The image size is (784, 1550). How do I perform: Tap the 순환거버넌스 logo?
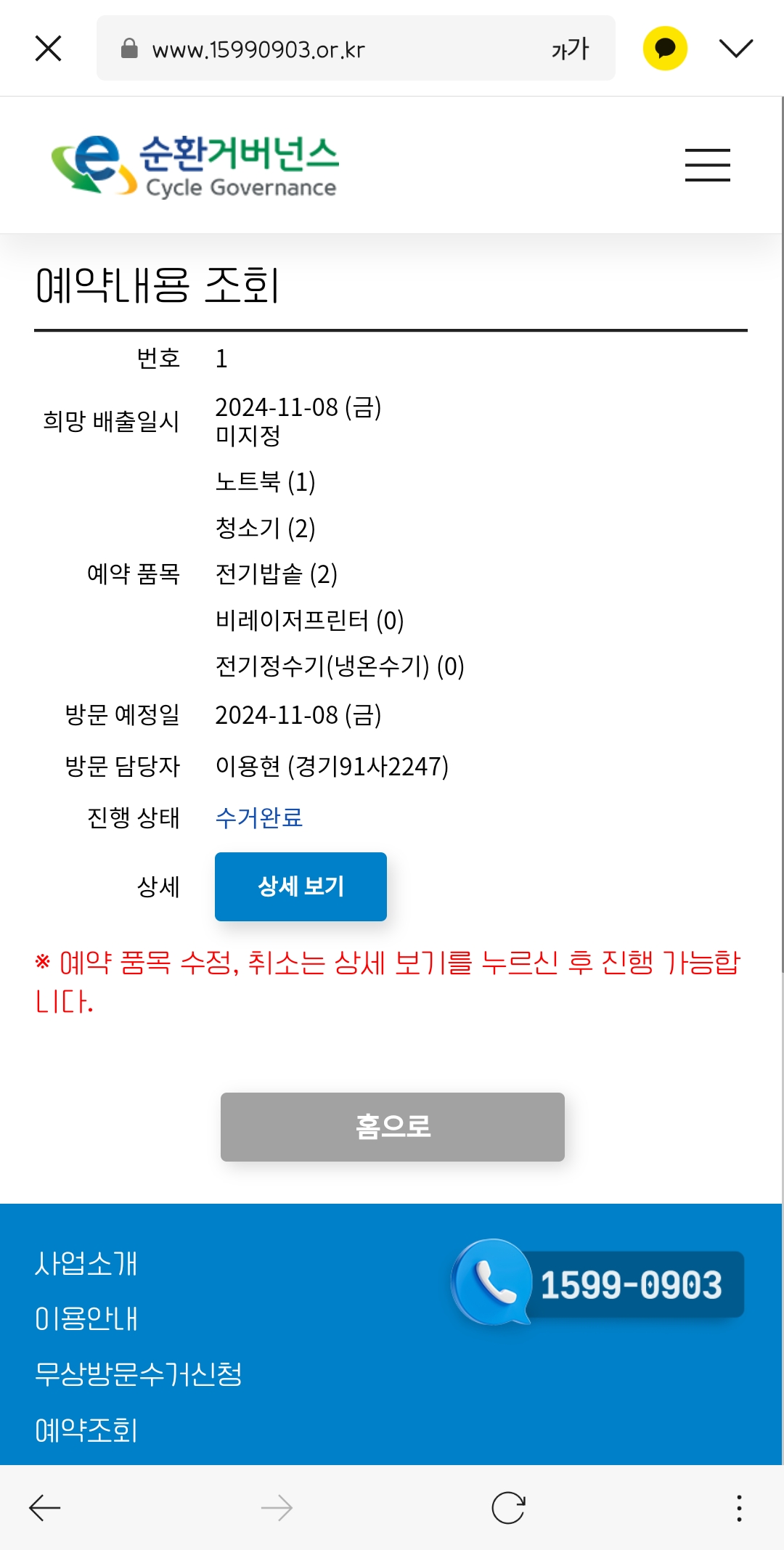(195, 166)
